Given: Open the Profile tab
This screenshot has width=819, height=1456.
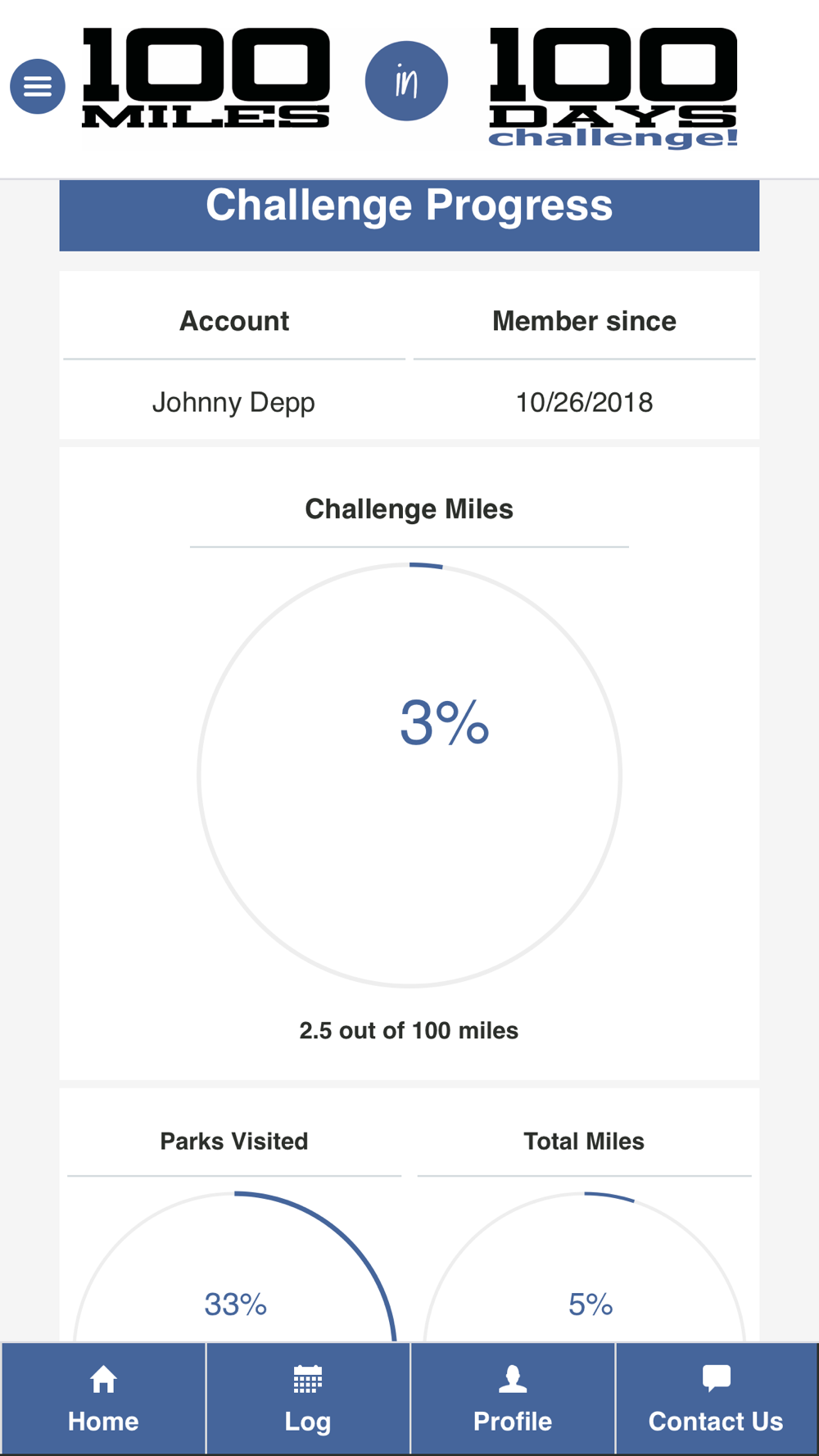Looking at the screenshot, I should 513,1399.
